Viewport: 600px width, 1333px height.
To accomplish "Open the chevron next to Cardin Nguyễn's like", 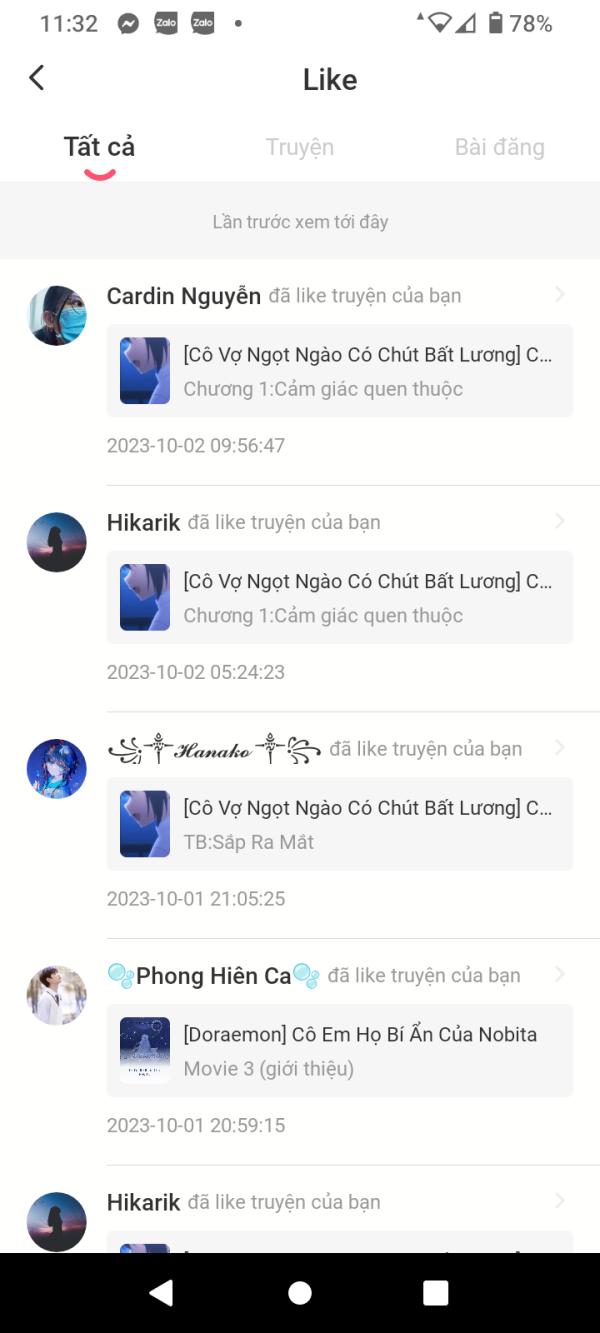I will coord(559,295).
